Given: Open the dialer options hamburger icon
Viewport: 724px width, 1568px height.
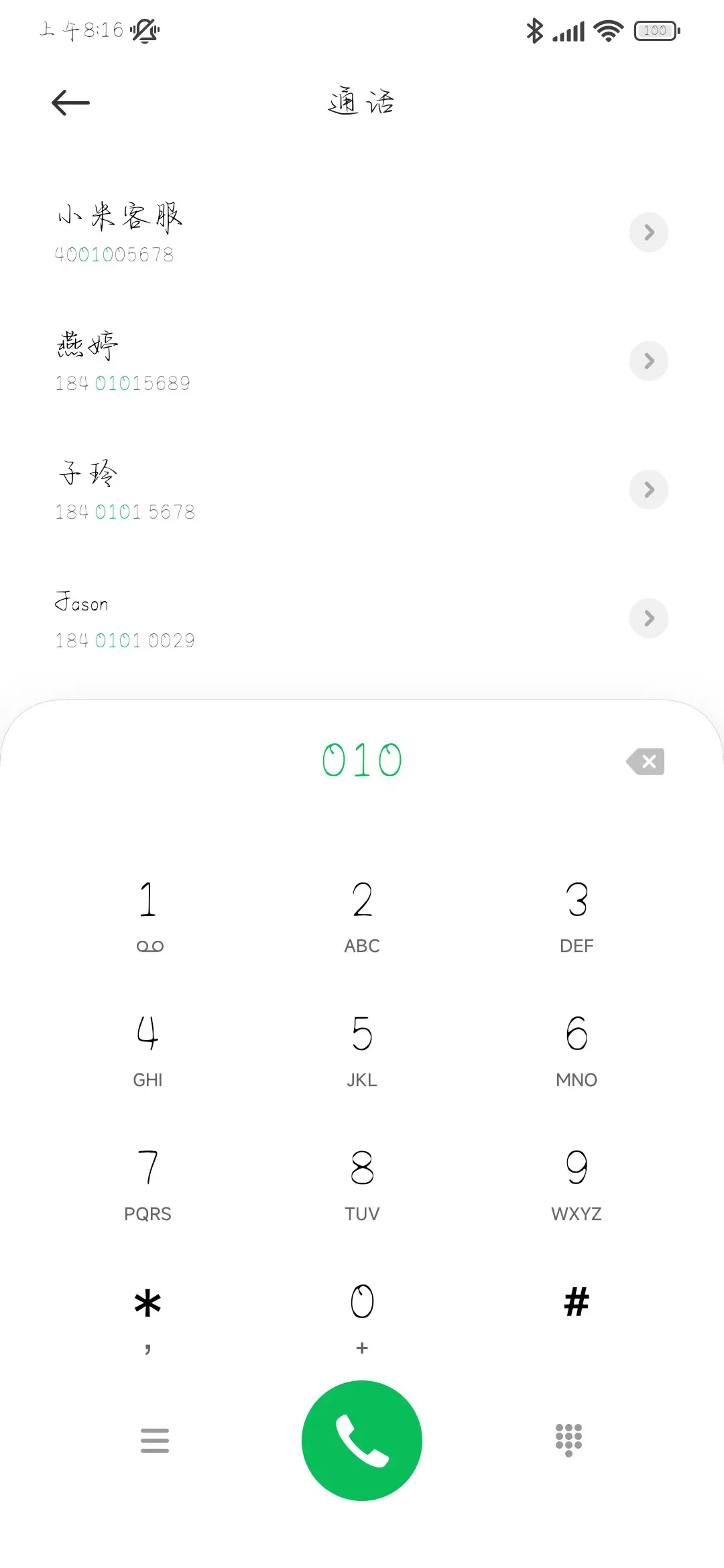Looking at the screenshot, I should point(155,1441).
